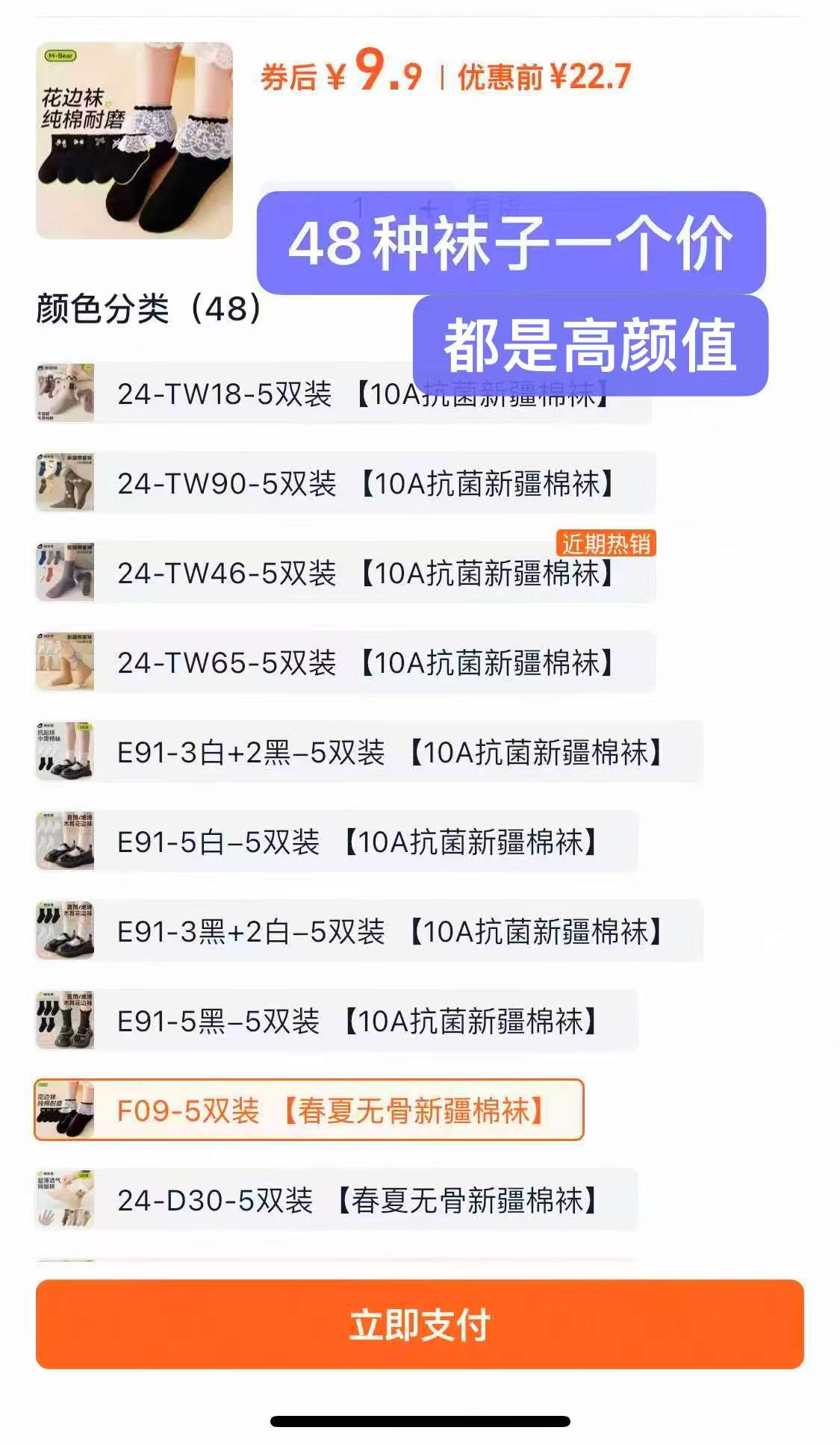Select the 24-TW18-5双装 option
This screenshot has width=840, height=1445.
pyautogui.click(x=224, y=394)
